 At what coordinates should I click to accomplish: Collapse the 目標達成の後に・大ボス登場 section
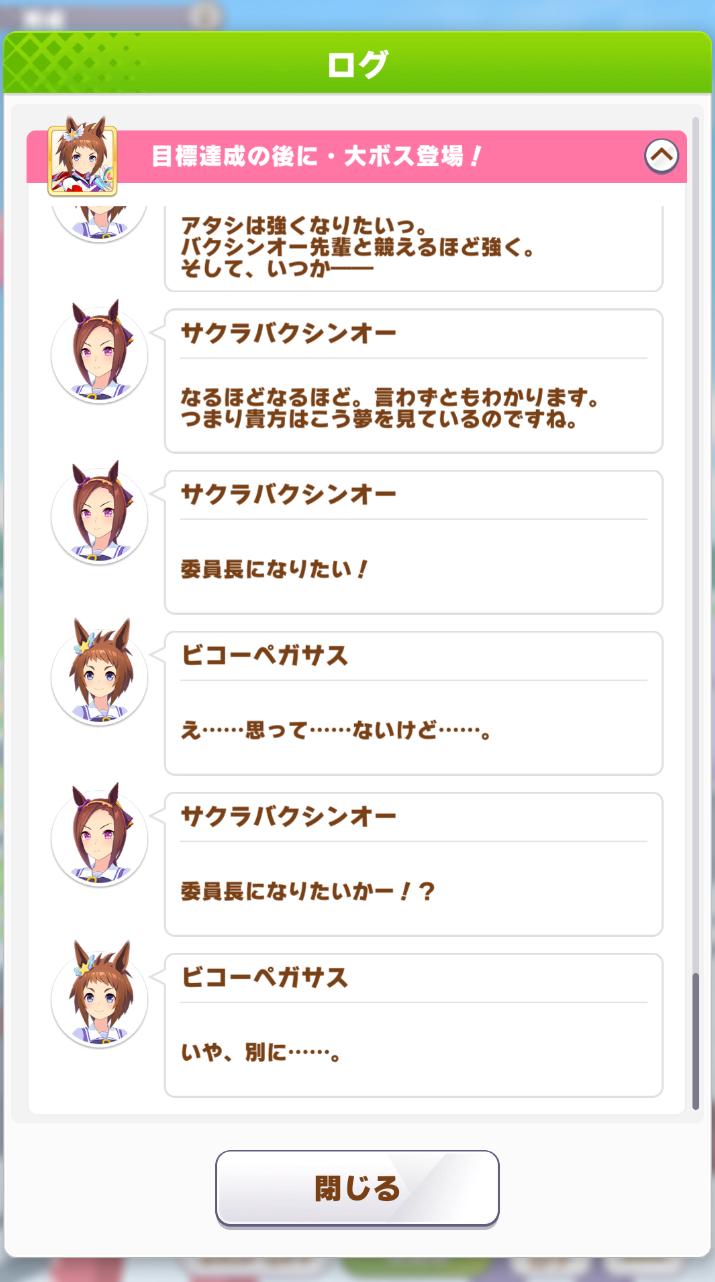click(x=661, y=156)
